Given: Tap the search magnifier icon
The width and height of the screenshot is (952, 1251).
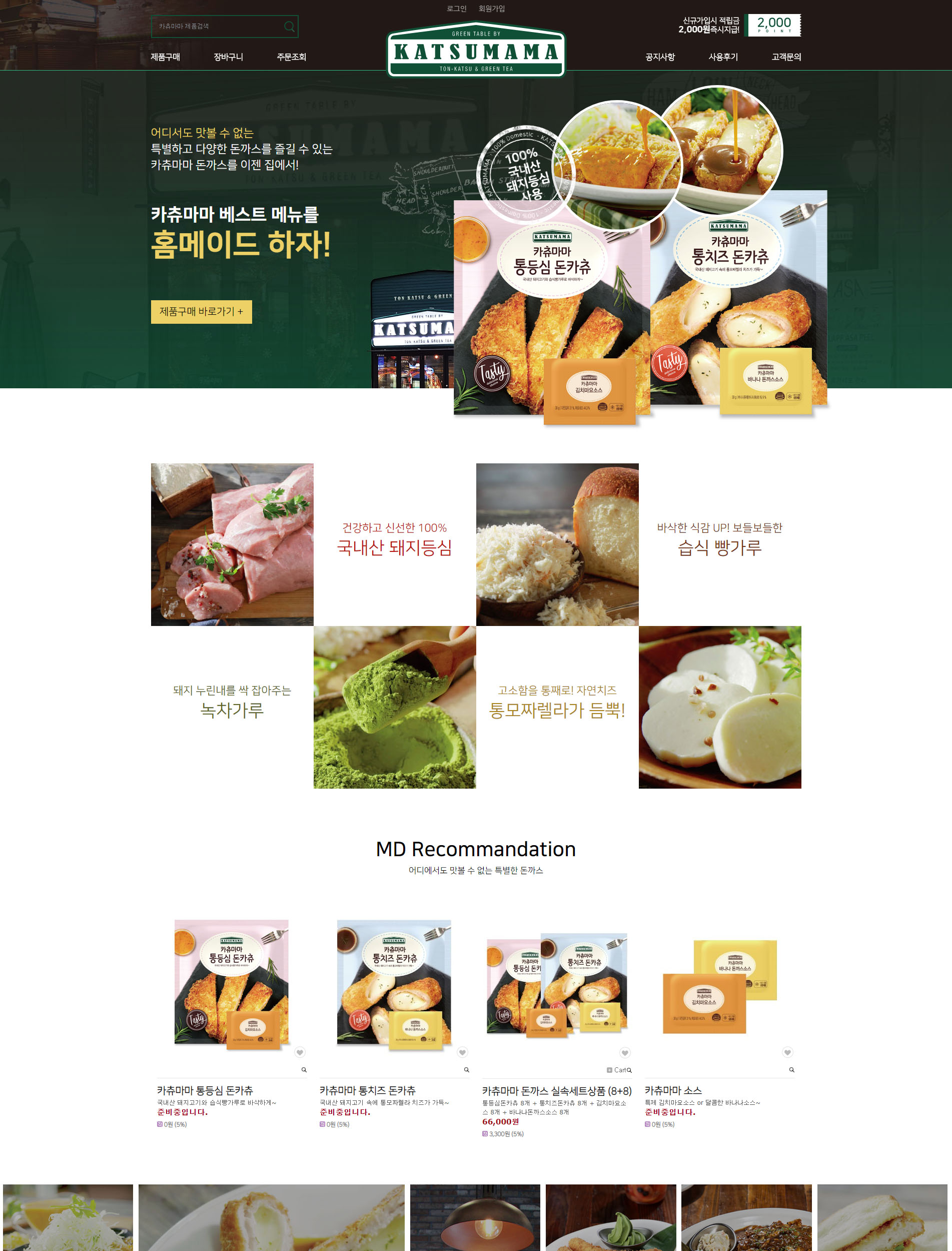Looking at the screenshot, I should point(289,27).
